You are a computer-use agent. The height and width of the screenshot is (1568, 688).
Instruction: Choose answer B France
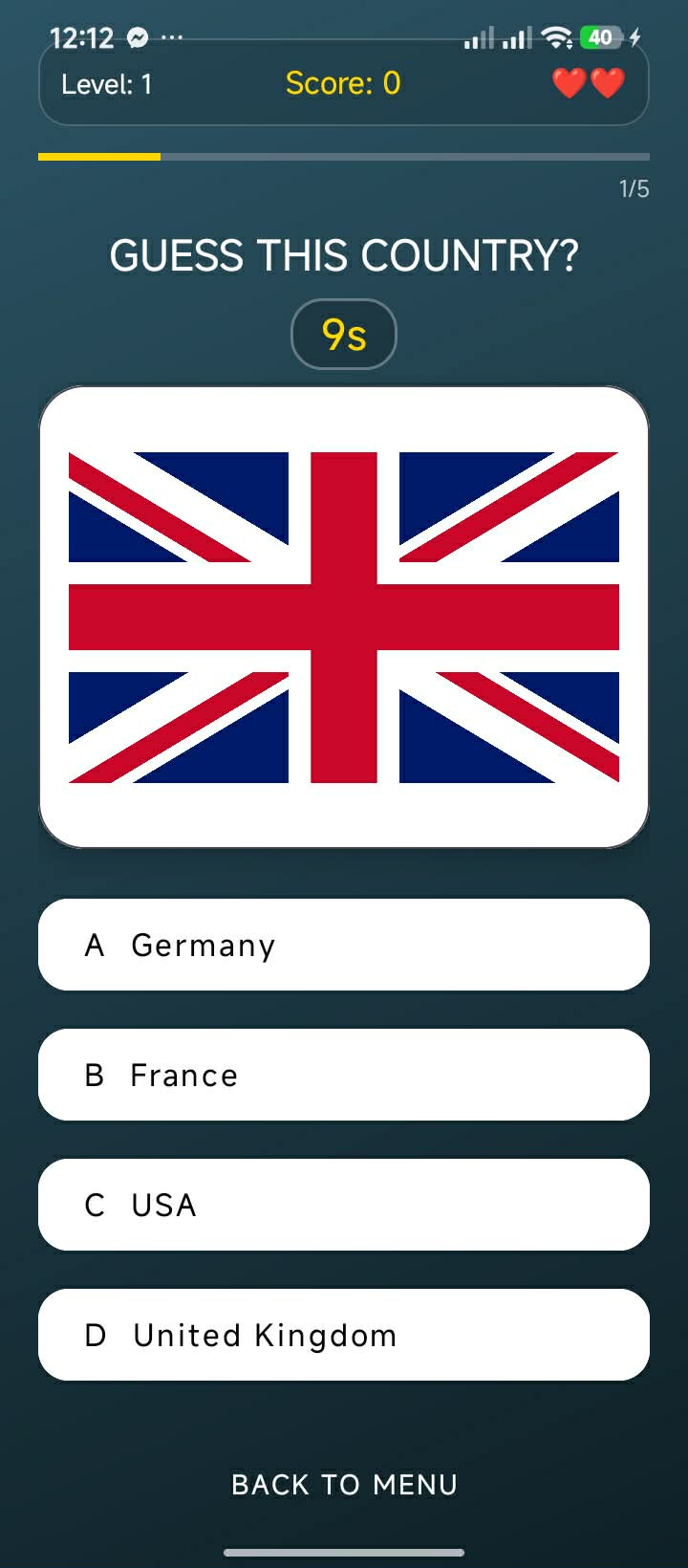coord(344,1075)
